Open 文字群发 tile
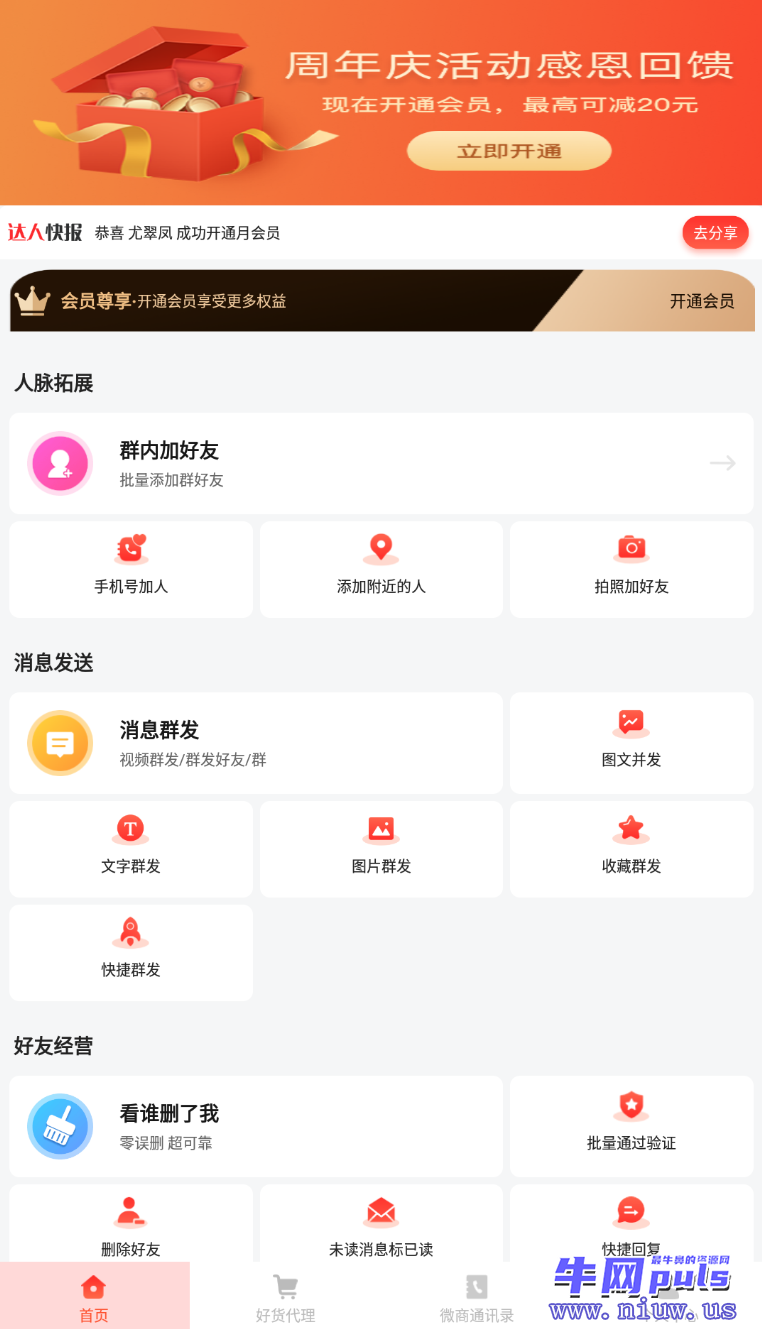 pos(131,848)
